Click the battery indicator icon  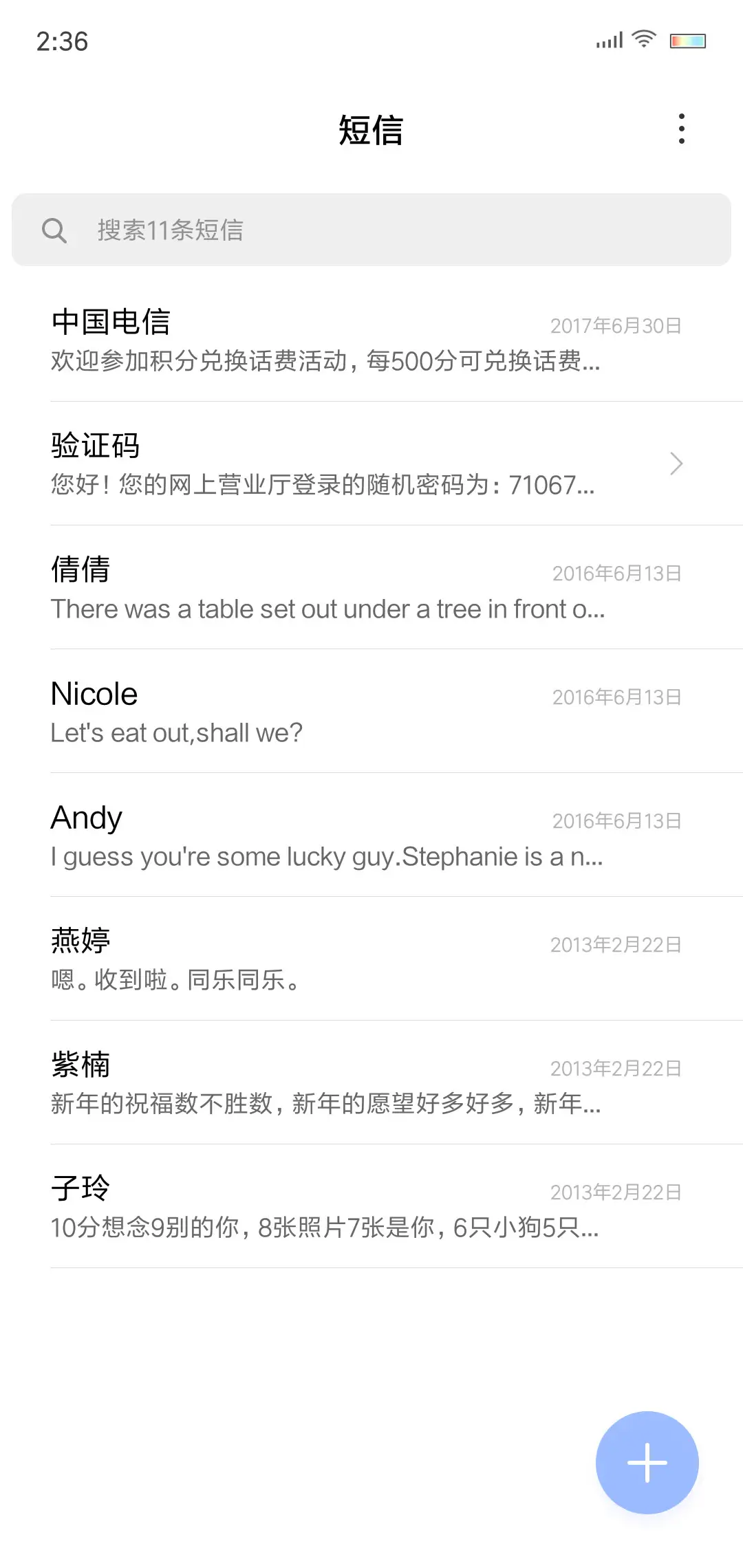click(687, 41)
